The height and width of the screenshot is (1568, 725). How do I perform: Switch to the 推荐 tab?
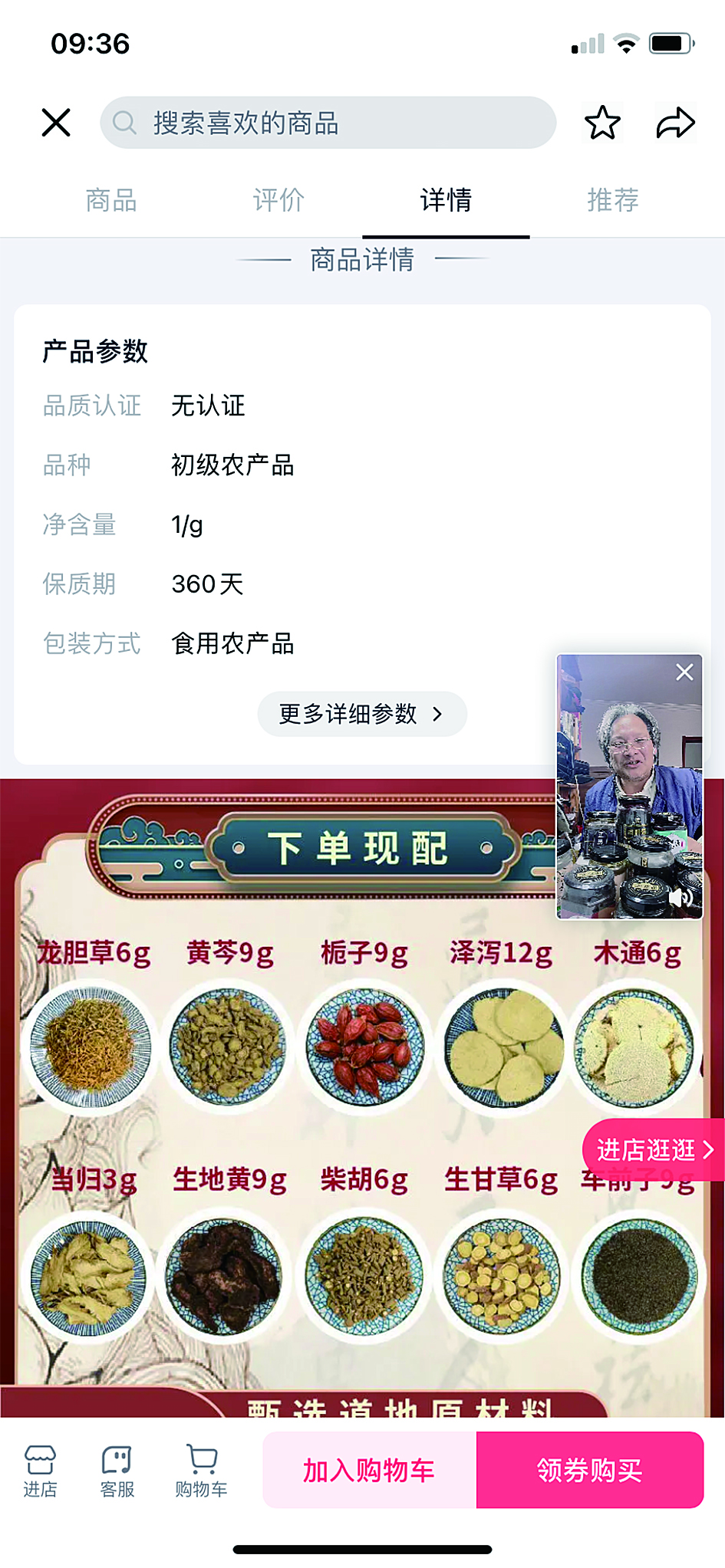(x=613, y=200)
